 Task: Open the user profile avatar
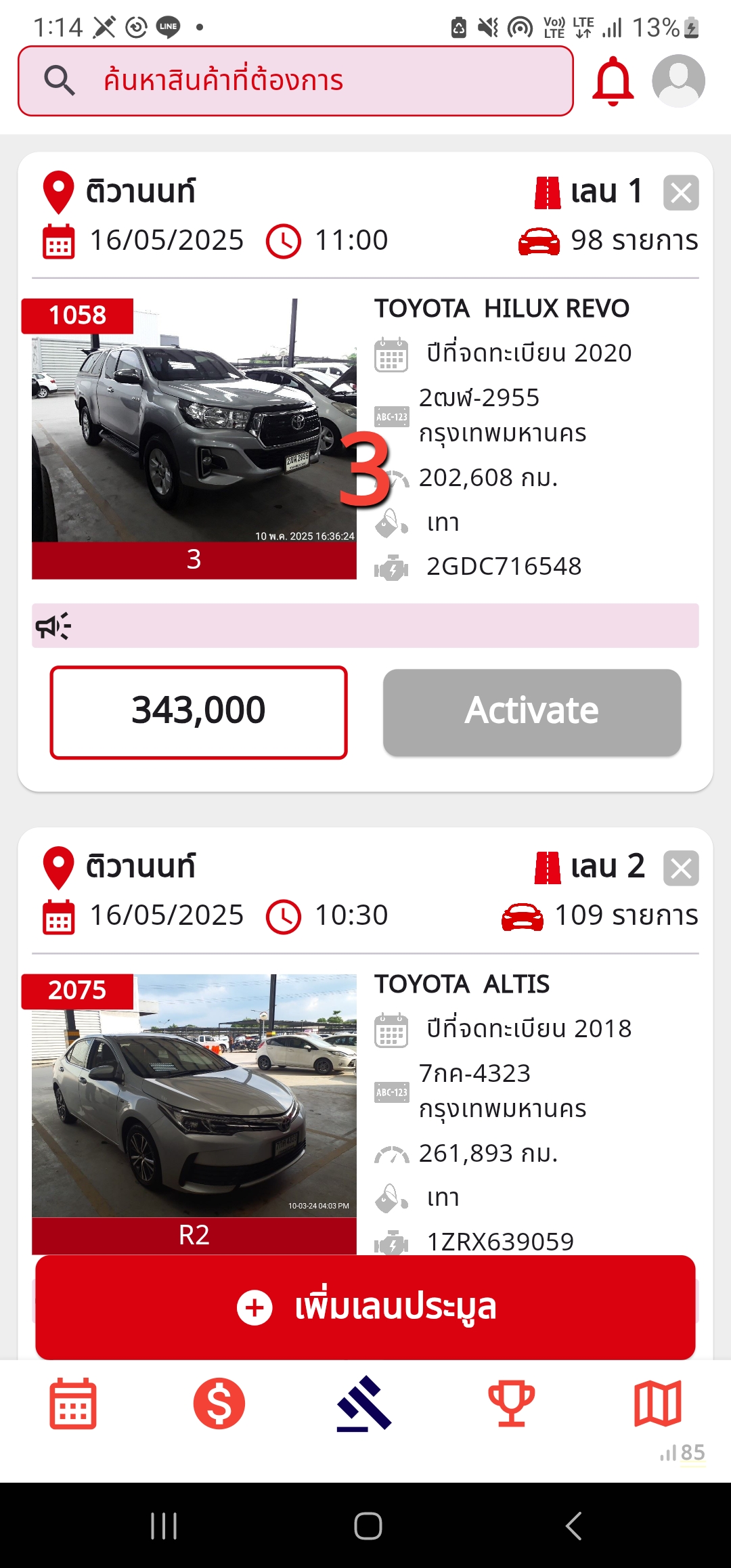click(x=678, y=81)
